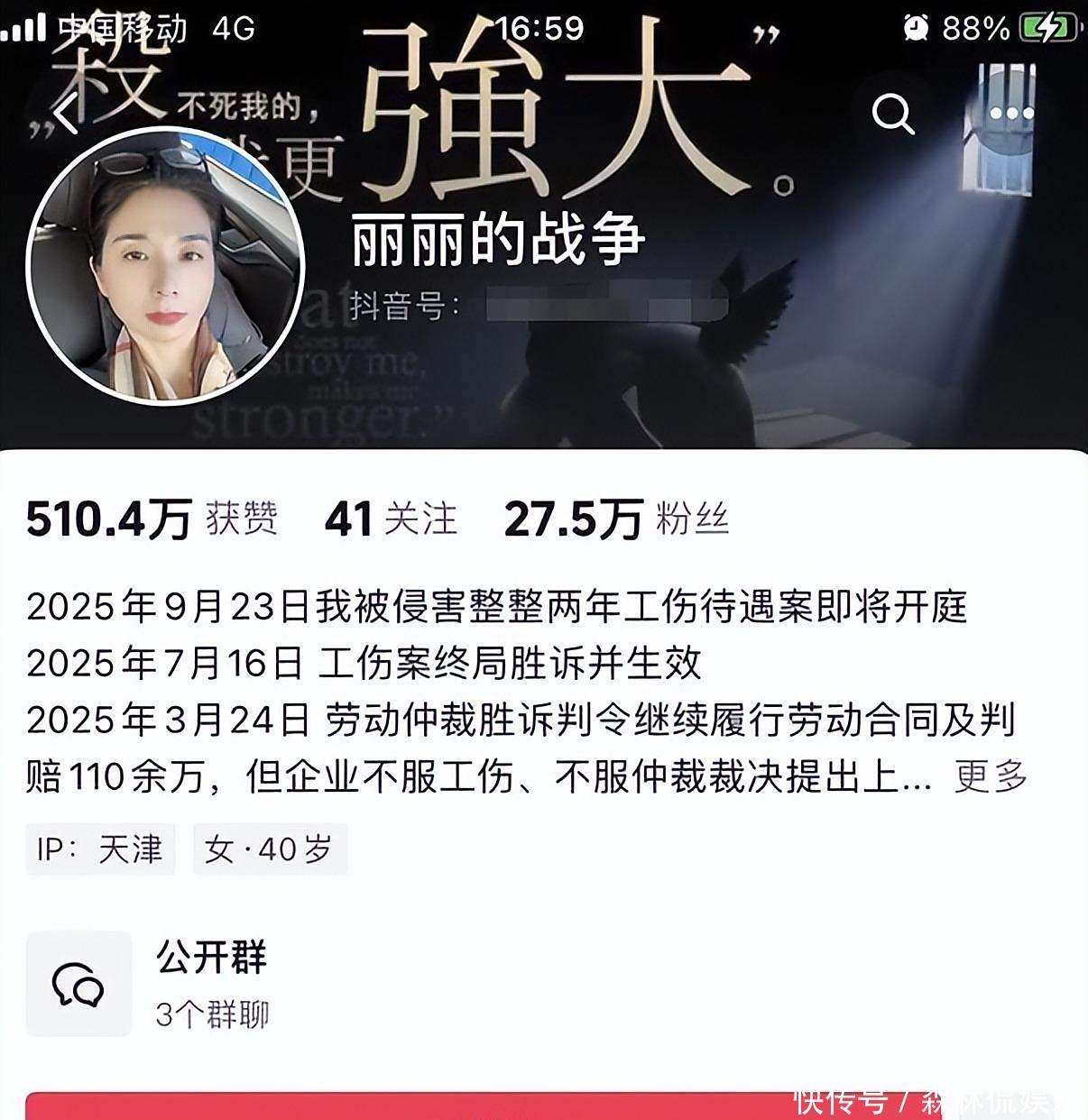Open the 41 关注 following list
Screen dimensions: 1088x1120
coord(391,519)
